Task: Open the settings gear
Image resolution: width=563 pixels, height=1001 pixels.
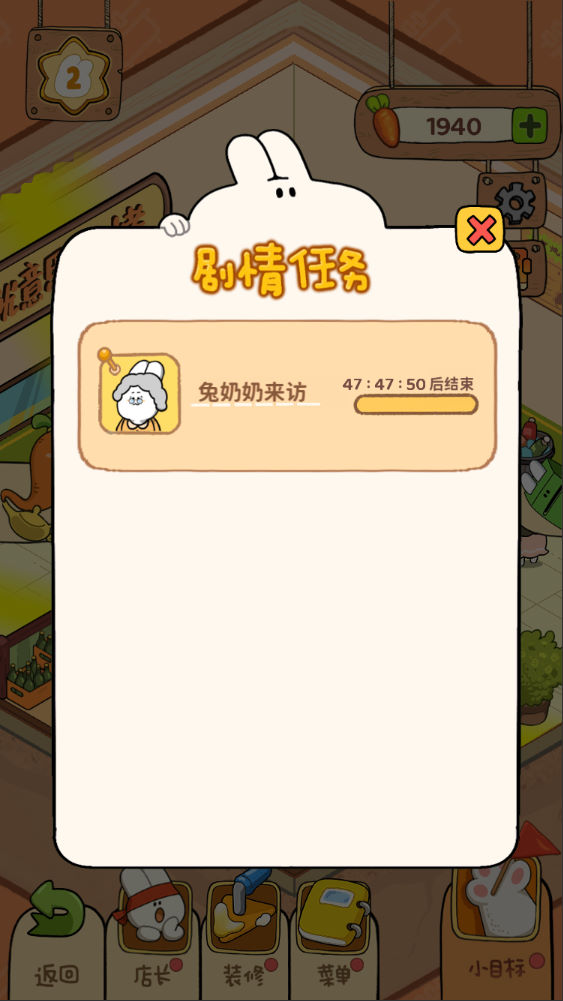Action: coord(514,202)
